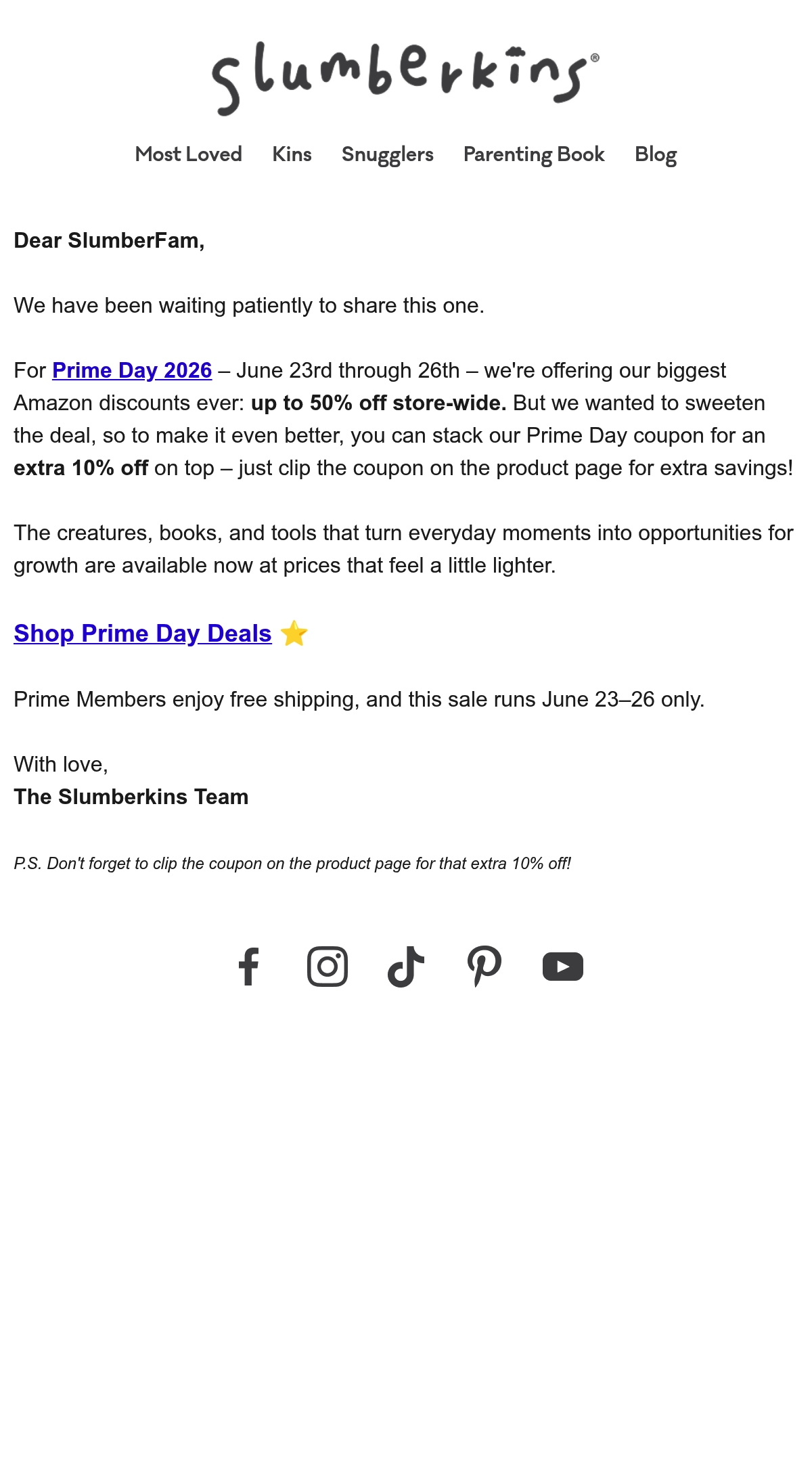
Task: Open the Snugglers category
Action: (x=388, y=155)
